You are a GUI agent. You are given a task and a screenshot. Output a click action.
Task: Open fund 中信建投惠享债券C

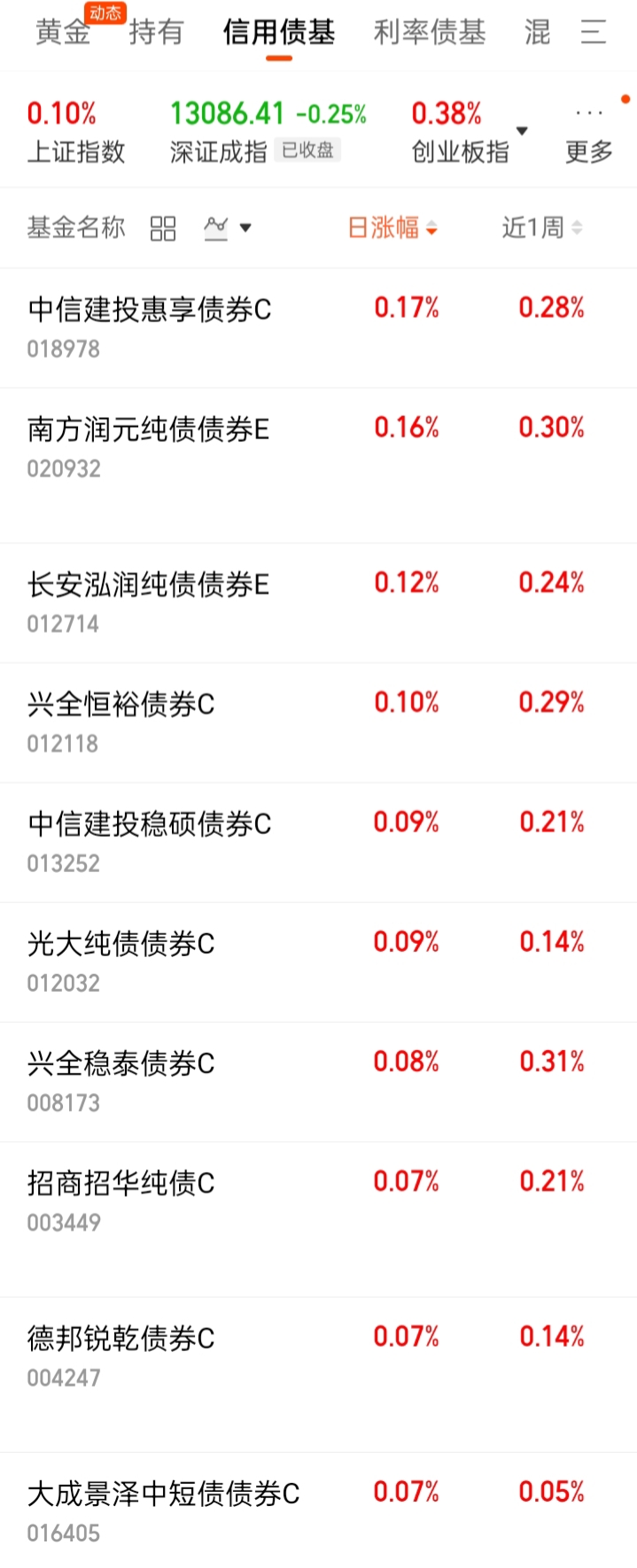(x=318, y=328)
